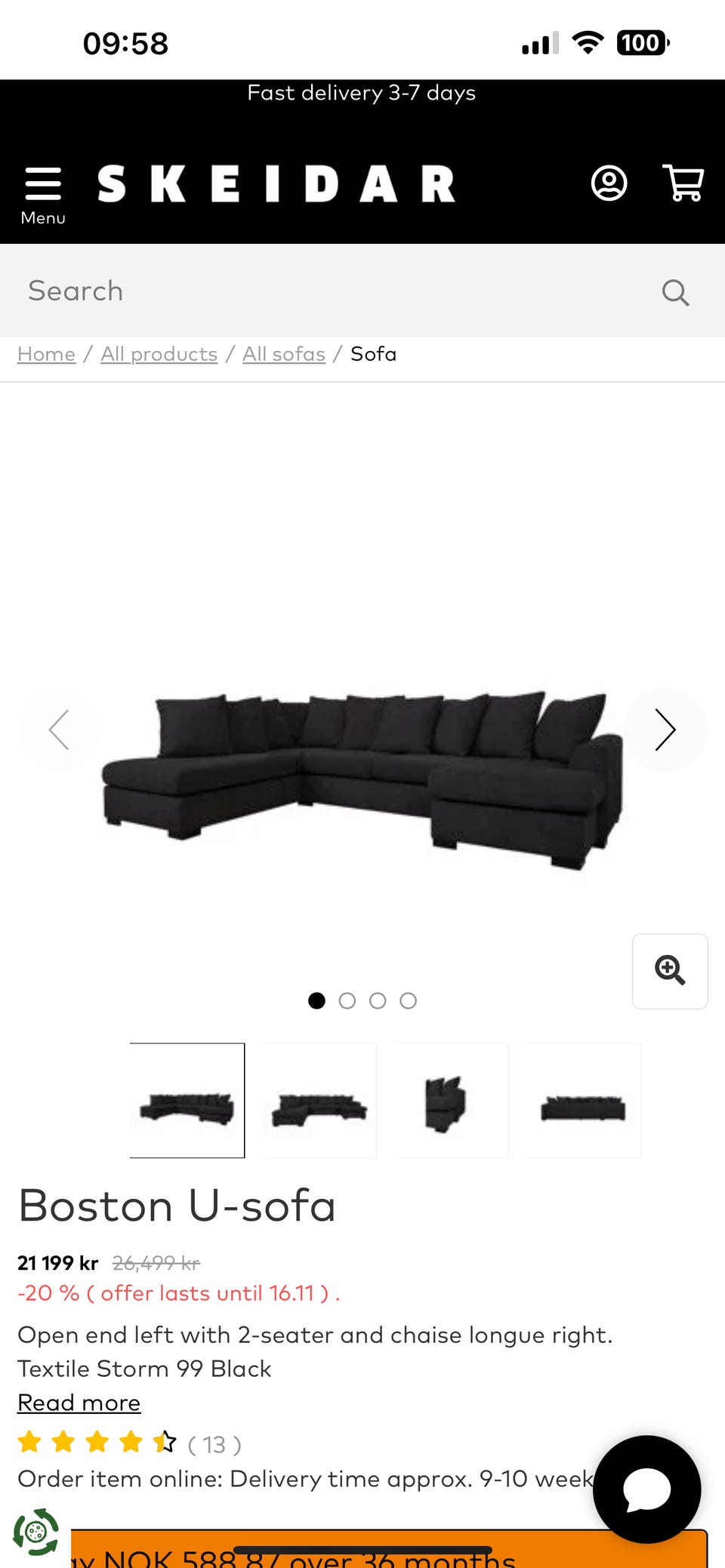Tap Read more link
Screen dimensions: 725x1568
(x=79, y=1403)
